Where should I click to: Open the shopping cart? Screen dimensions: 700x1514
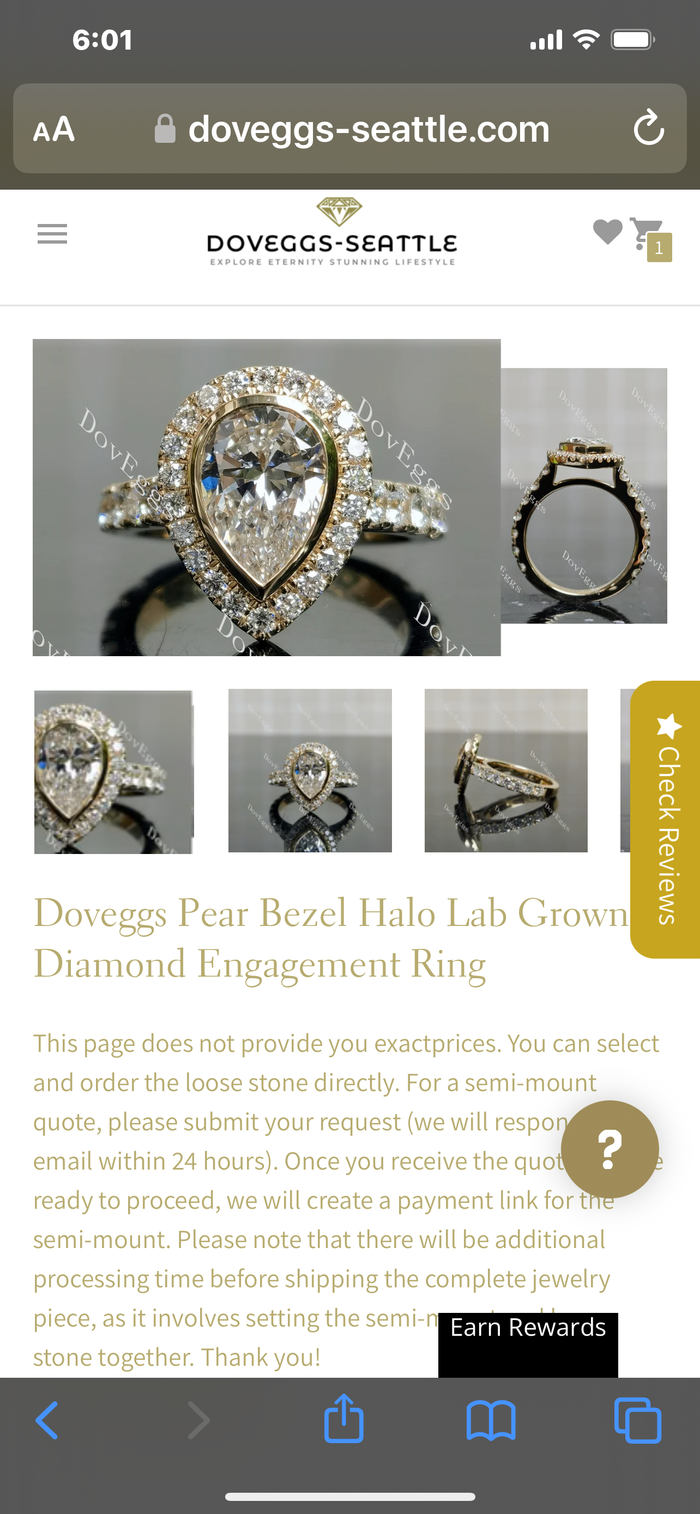648,236
